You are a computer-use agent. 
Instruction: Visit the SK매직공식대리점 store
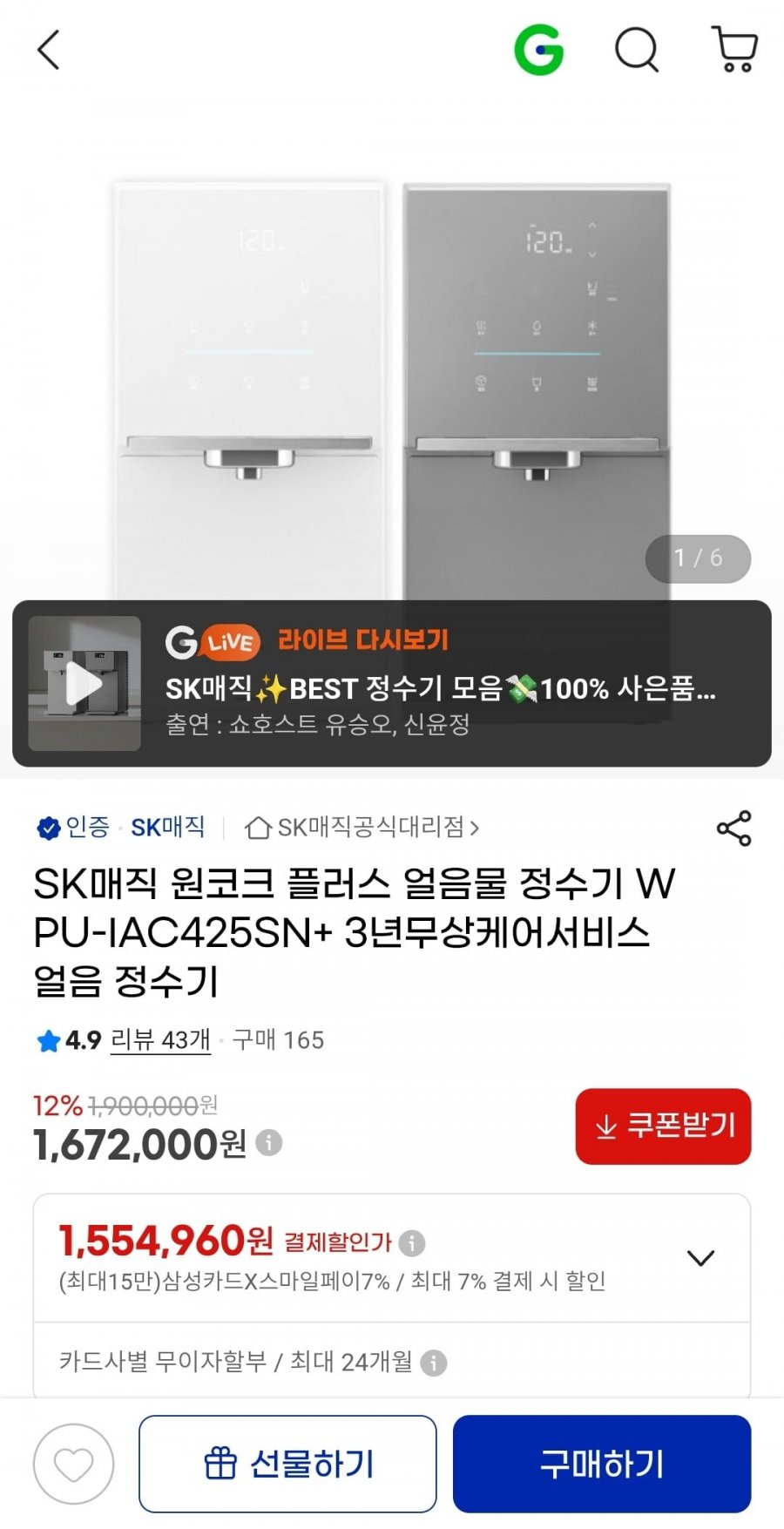tap(362, 827)
